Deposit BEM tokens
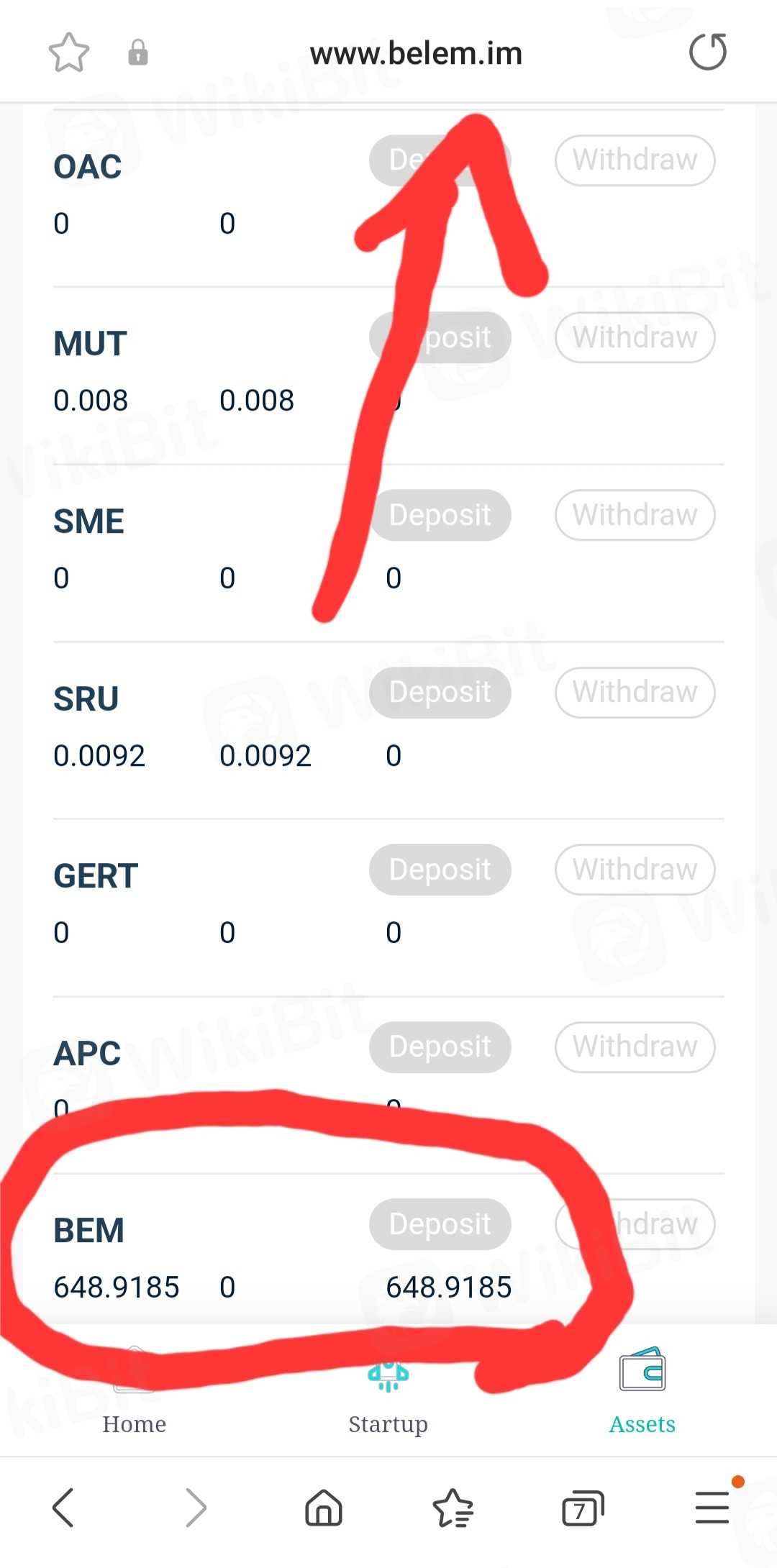Viewport: 777px width, 1568px height. [440, 1224]
